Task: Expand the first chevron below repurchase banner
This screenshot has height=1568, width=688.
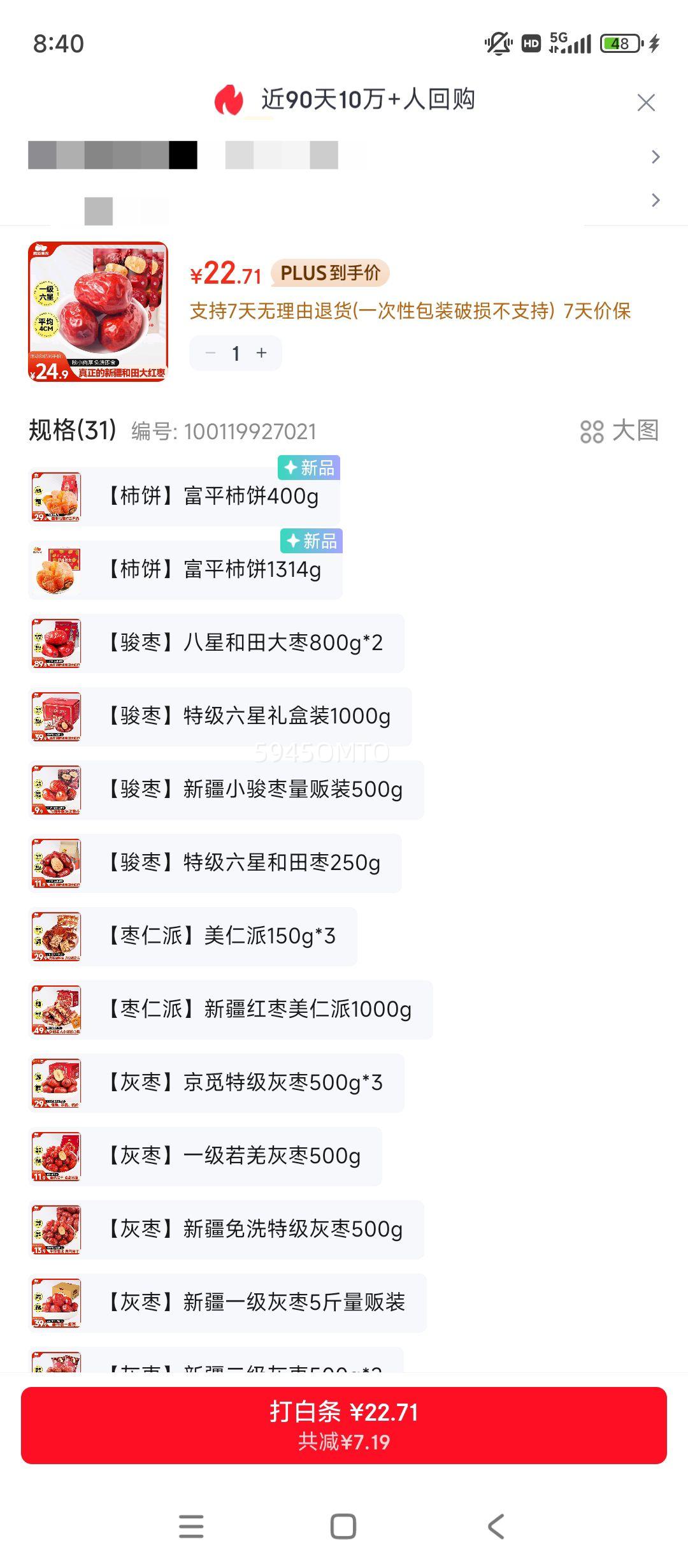Action: coord(655,156)
